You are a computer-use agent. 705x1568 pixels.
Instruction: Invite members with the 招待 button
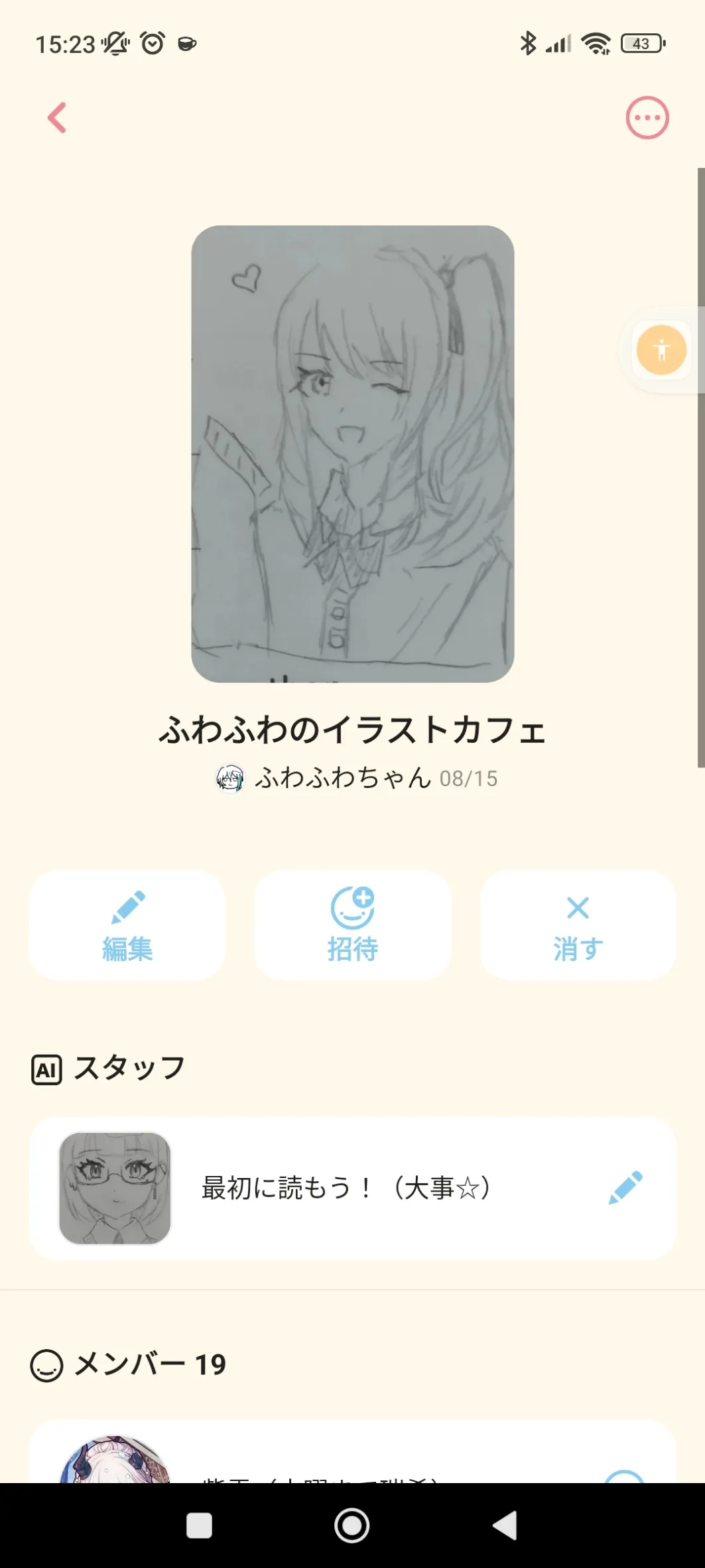[x=352, y=925]
